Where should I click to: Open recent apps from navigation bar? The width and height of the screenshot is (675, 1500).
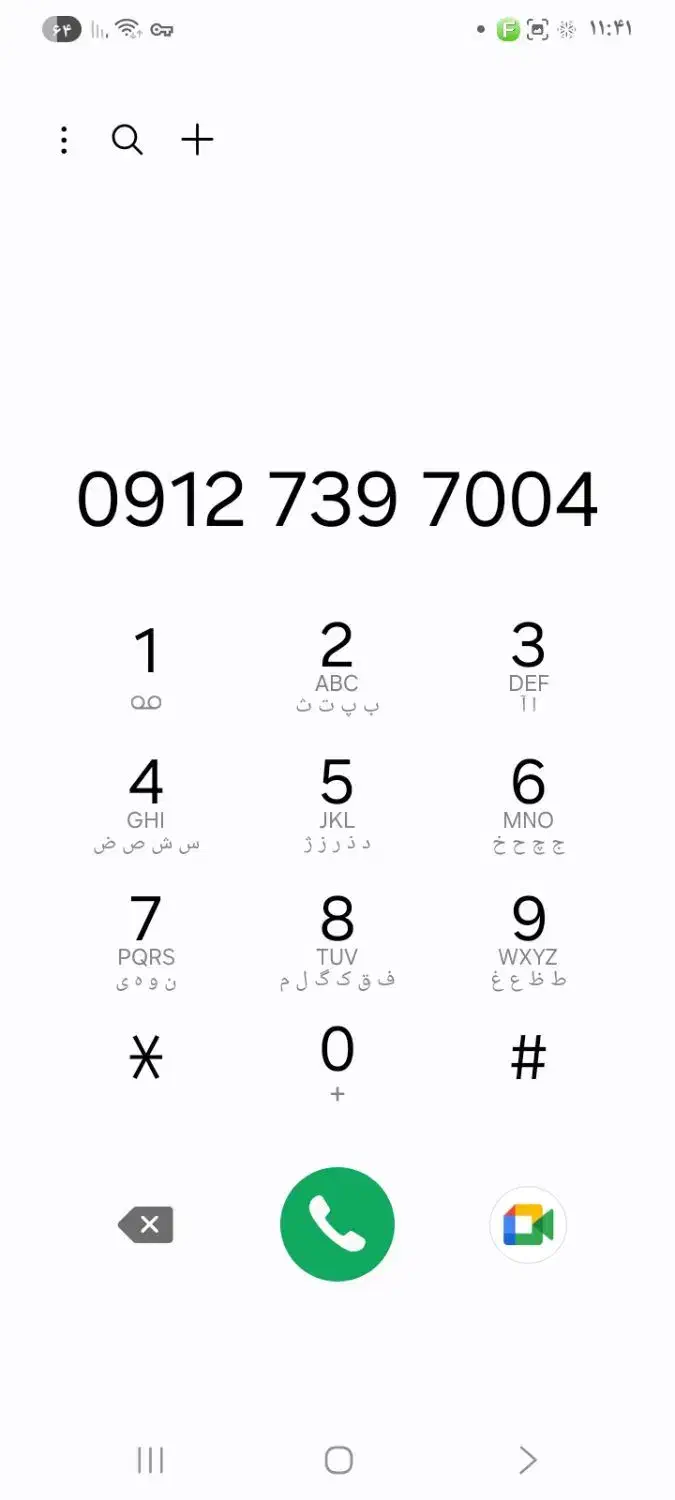(x=150, y=1460)
